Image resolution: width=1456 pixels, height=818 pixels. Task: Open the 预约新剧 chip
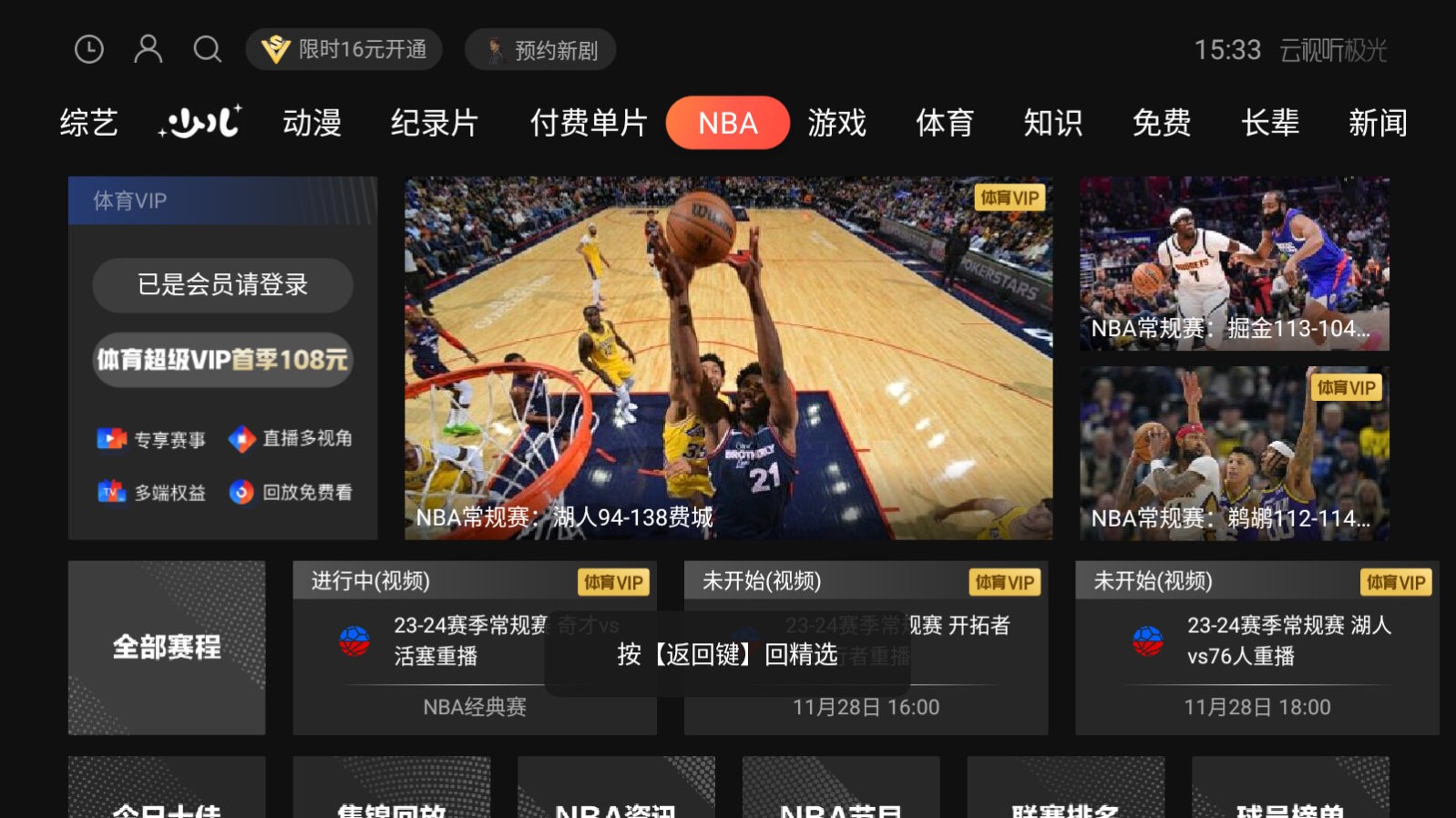tap(540, 50)
